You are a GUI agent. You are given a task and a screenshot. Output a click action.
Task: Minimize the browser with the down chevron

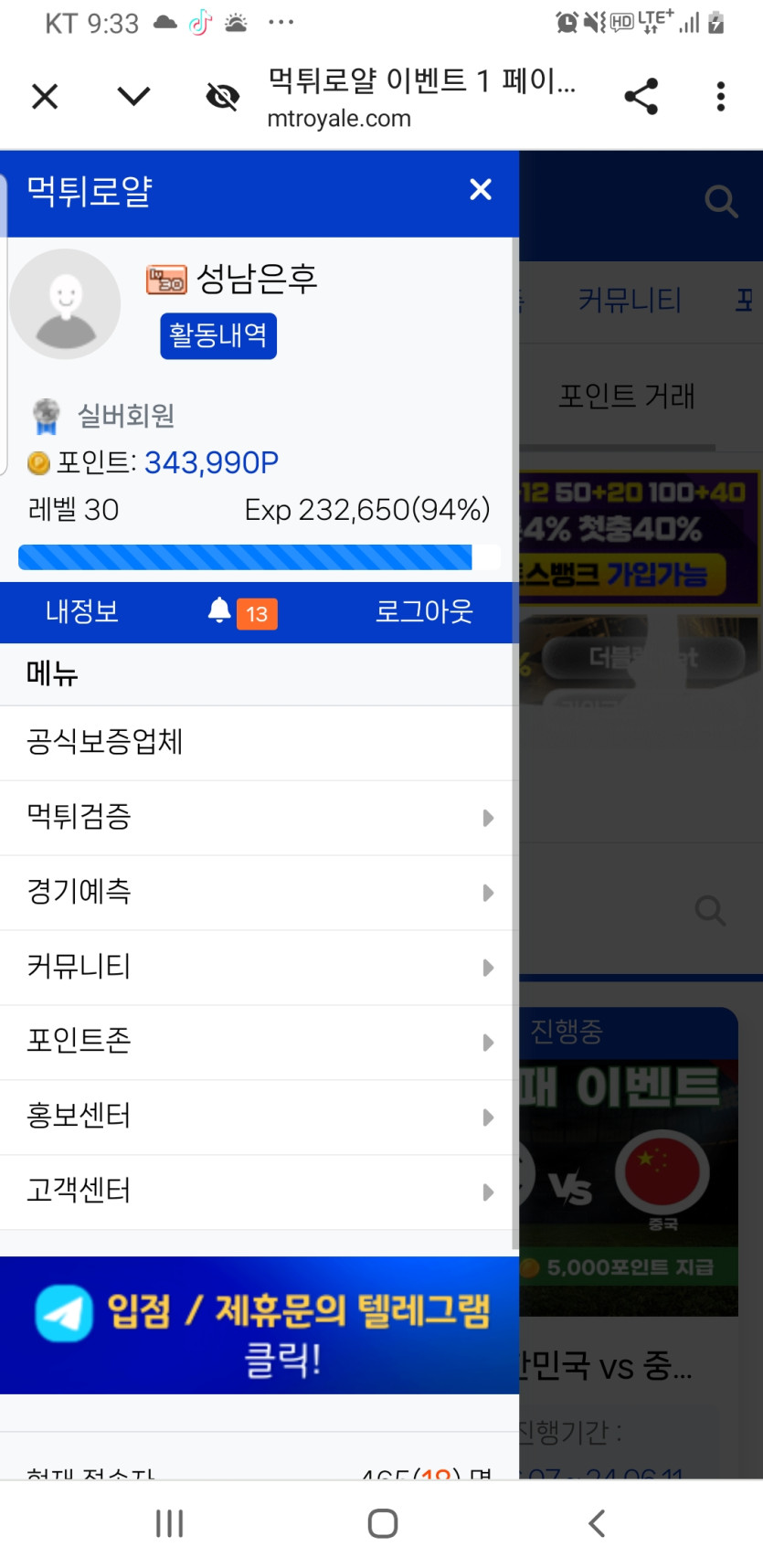pos(133,96)
